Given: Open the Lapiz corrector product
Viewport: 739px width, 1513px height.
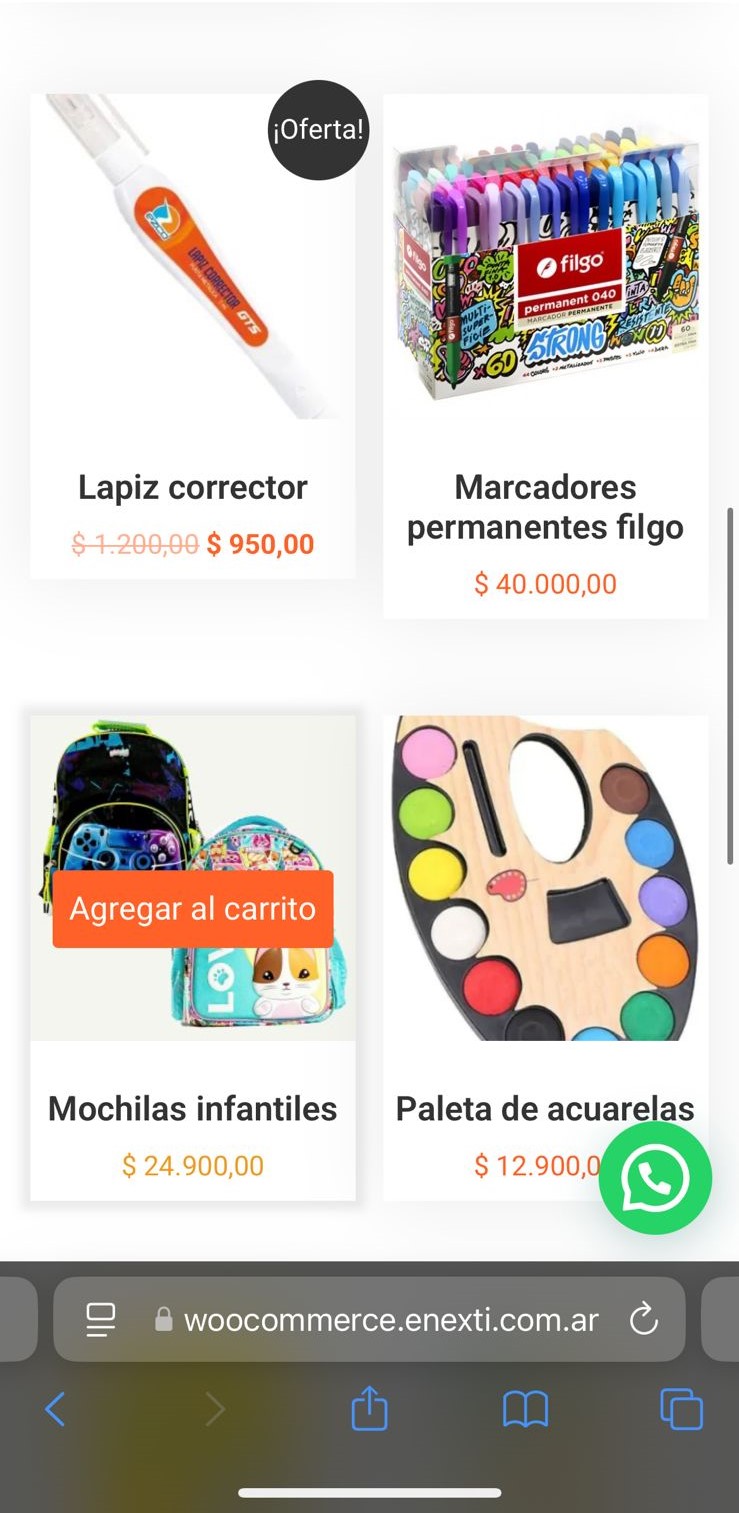Looking at the screenshot, I should tap(192, 487).
